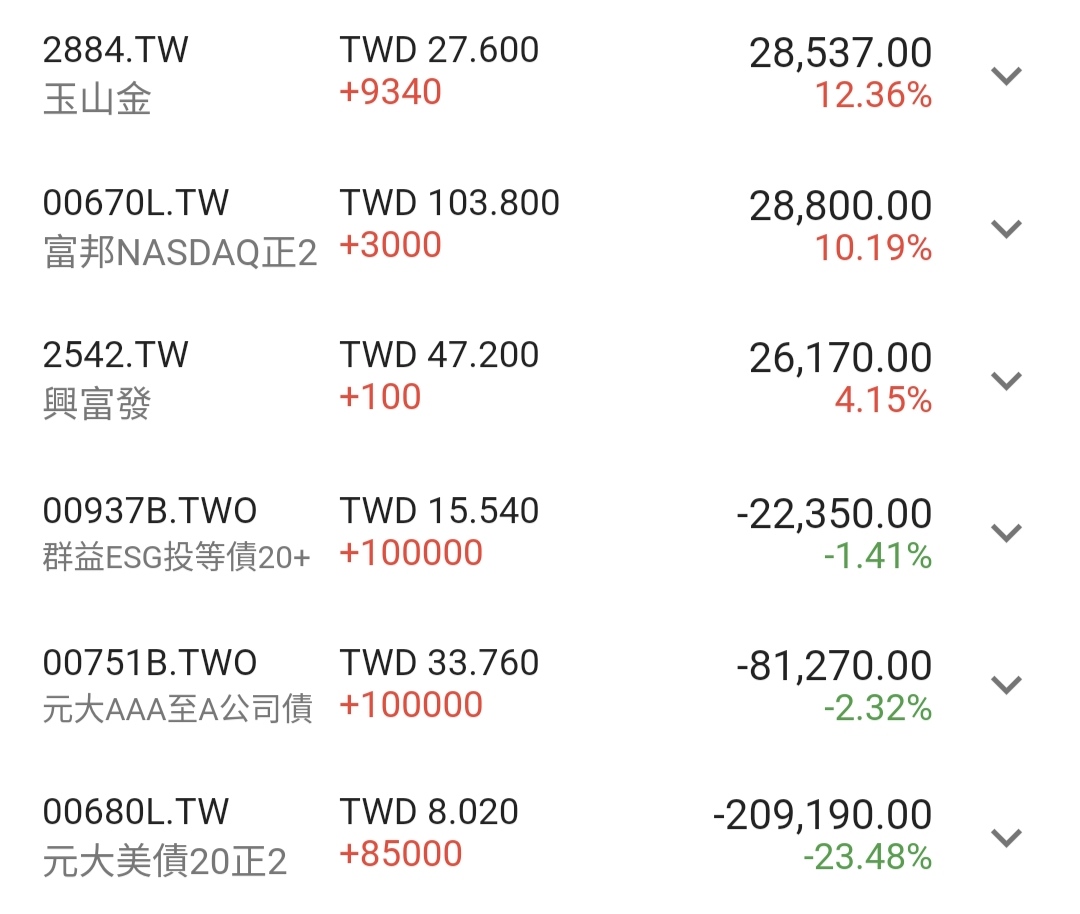Expand the 2884.TW 玉山金 holding details
Viewport: 1080px width, 914px height.
pyautogui.click(x=1006, y=76)
